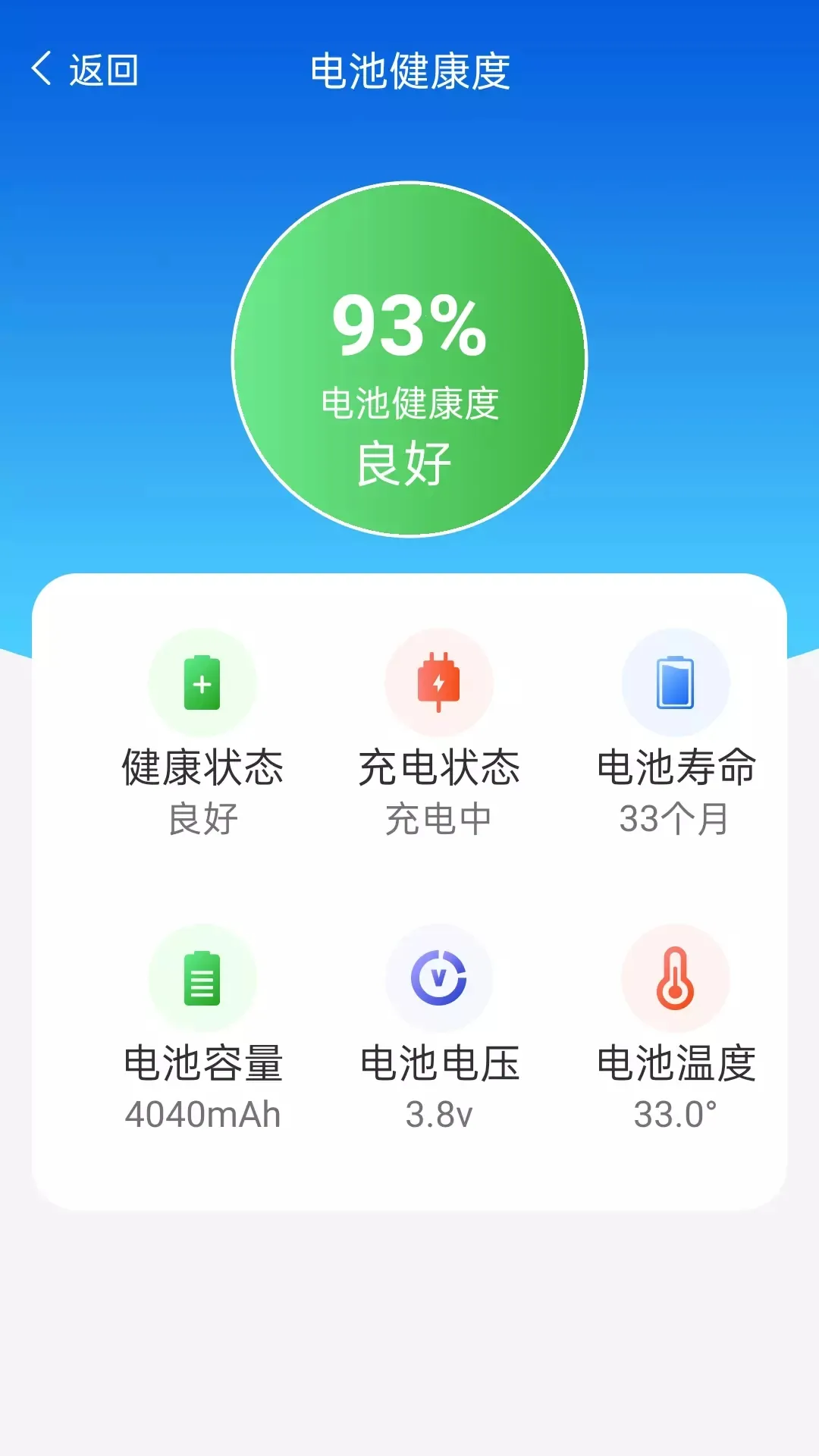This screenshot has height=1456, width=819.
Task: Select the green battery capacity icon
Action: [x=201, y=980]
